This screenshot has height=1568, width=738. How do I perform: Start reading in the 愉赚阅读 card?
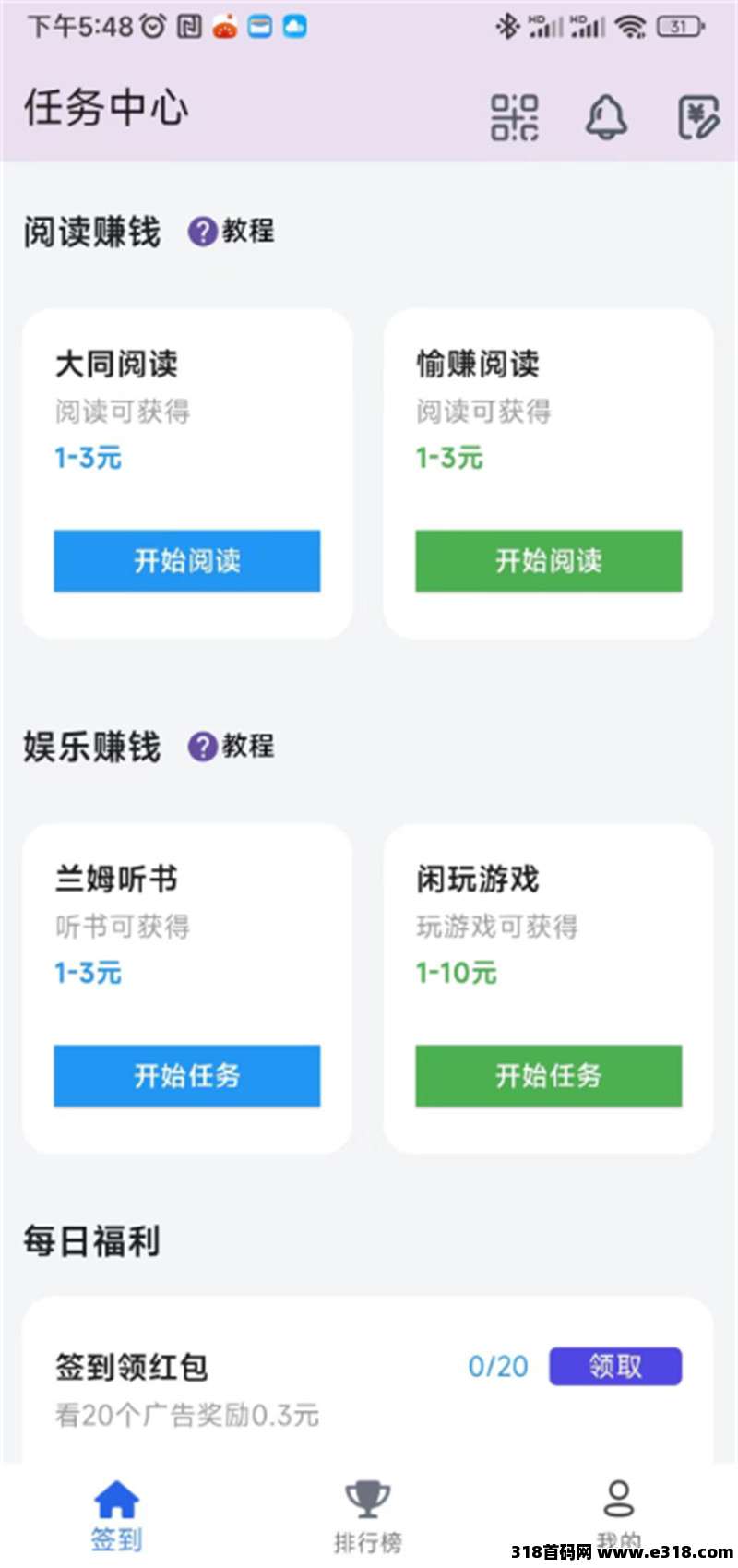coord(548,560)
